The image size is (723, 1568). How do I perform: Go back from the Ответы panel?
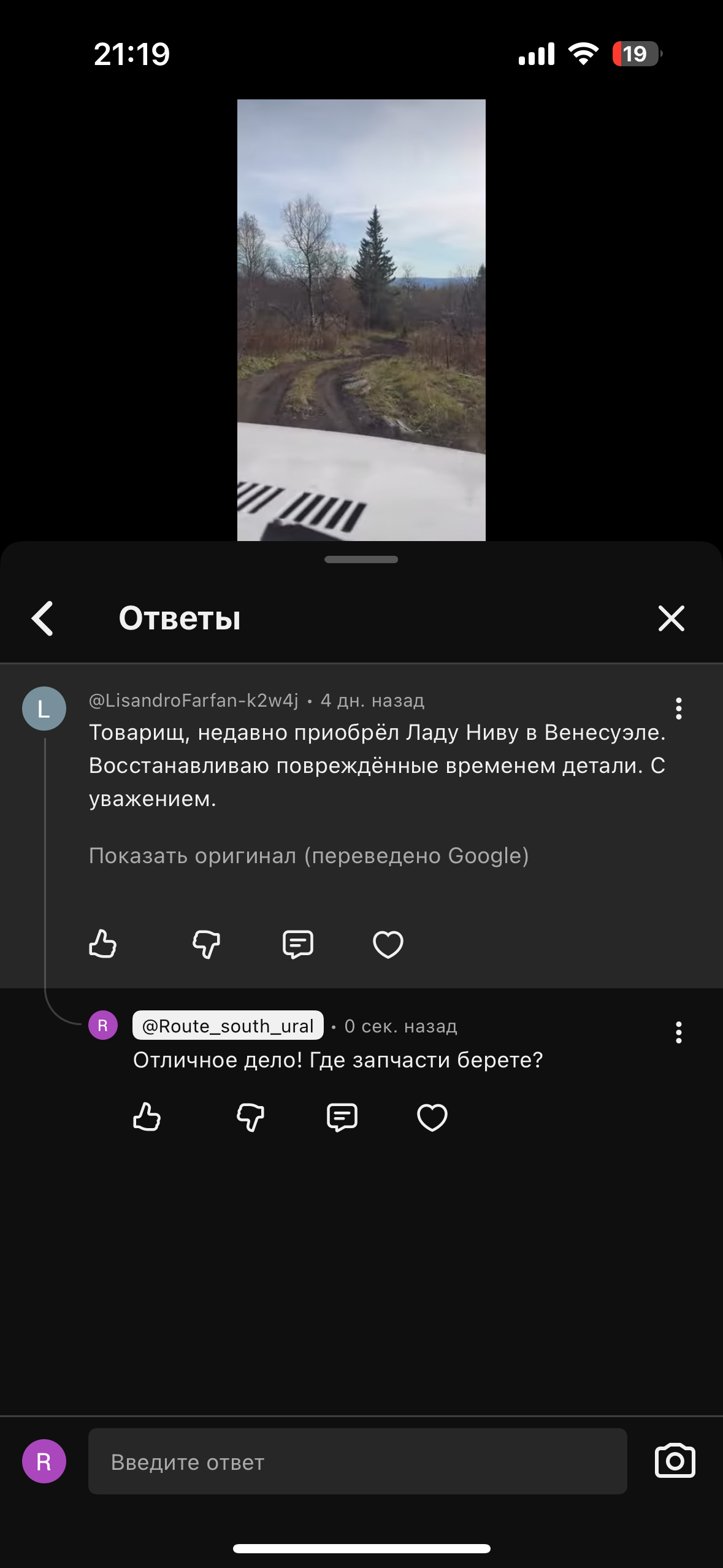pyautogui.click(x=43, y=618)
